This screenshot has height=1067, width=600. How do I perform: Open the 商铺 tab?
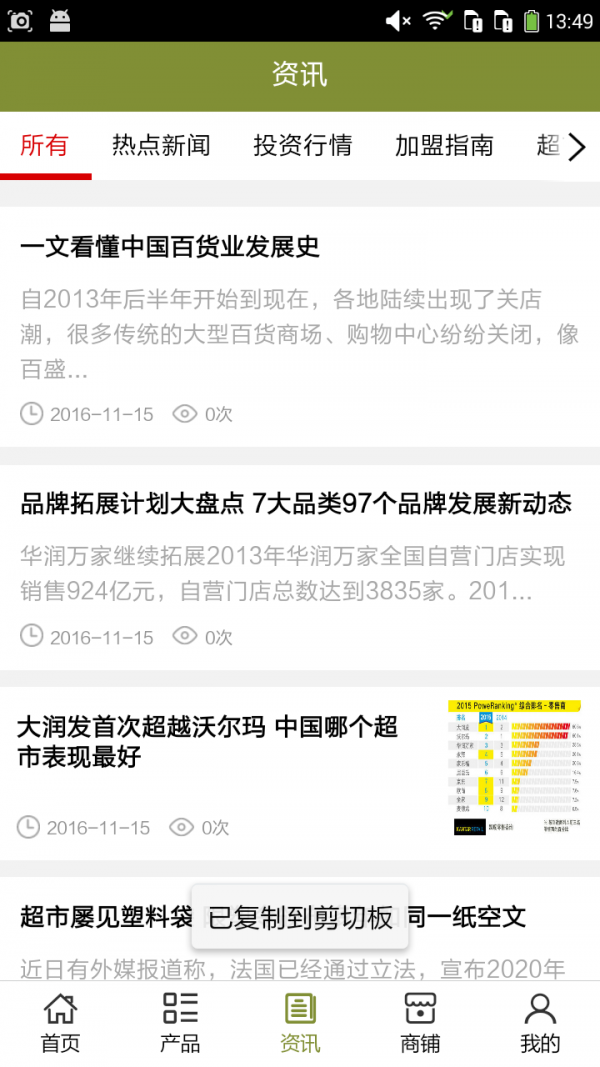click(420, 1024)
